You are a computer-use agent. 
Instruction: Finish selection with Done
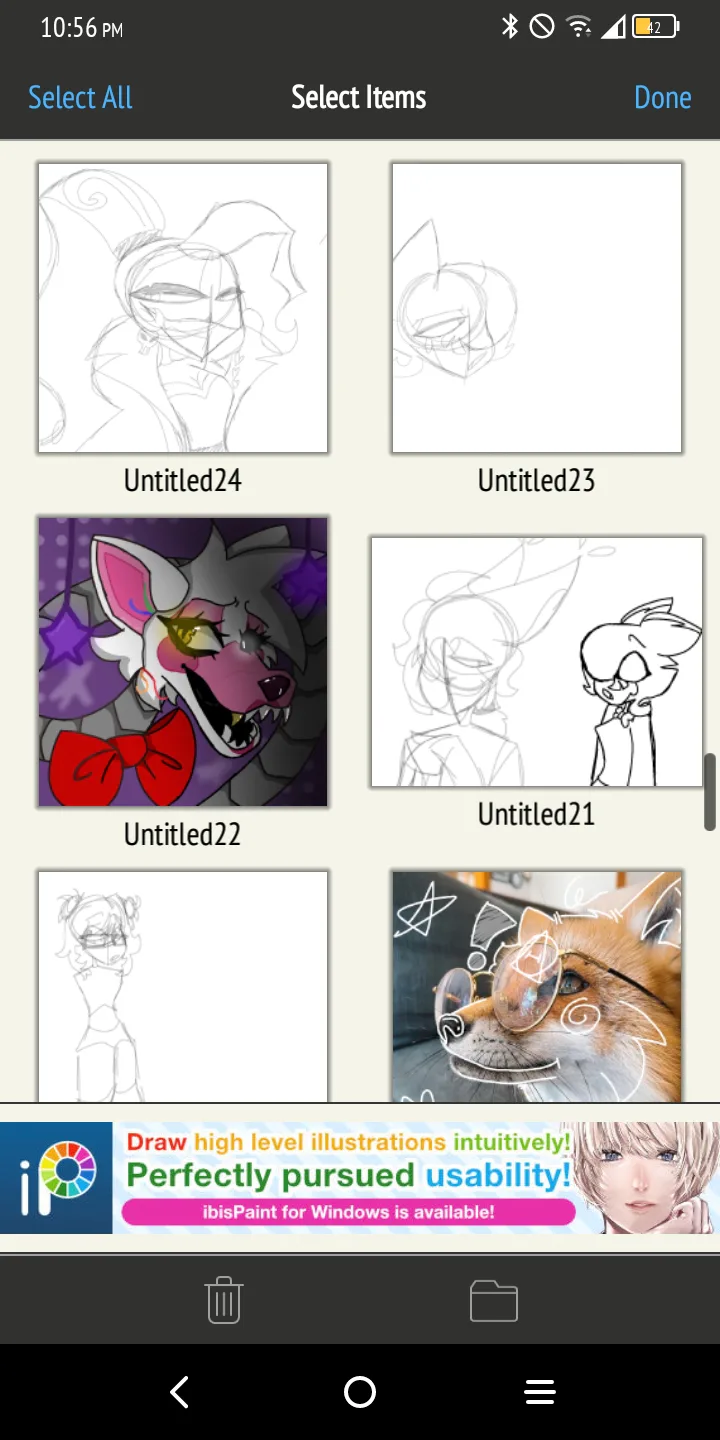(x=662, y=97)
